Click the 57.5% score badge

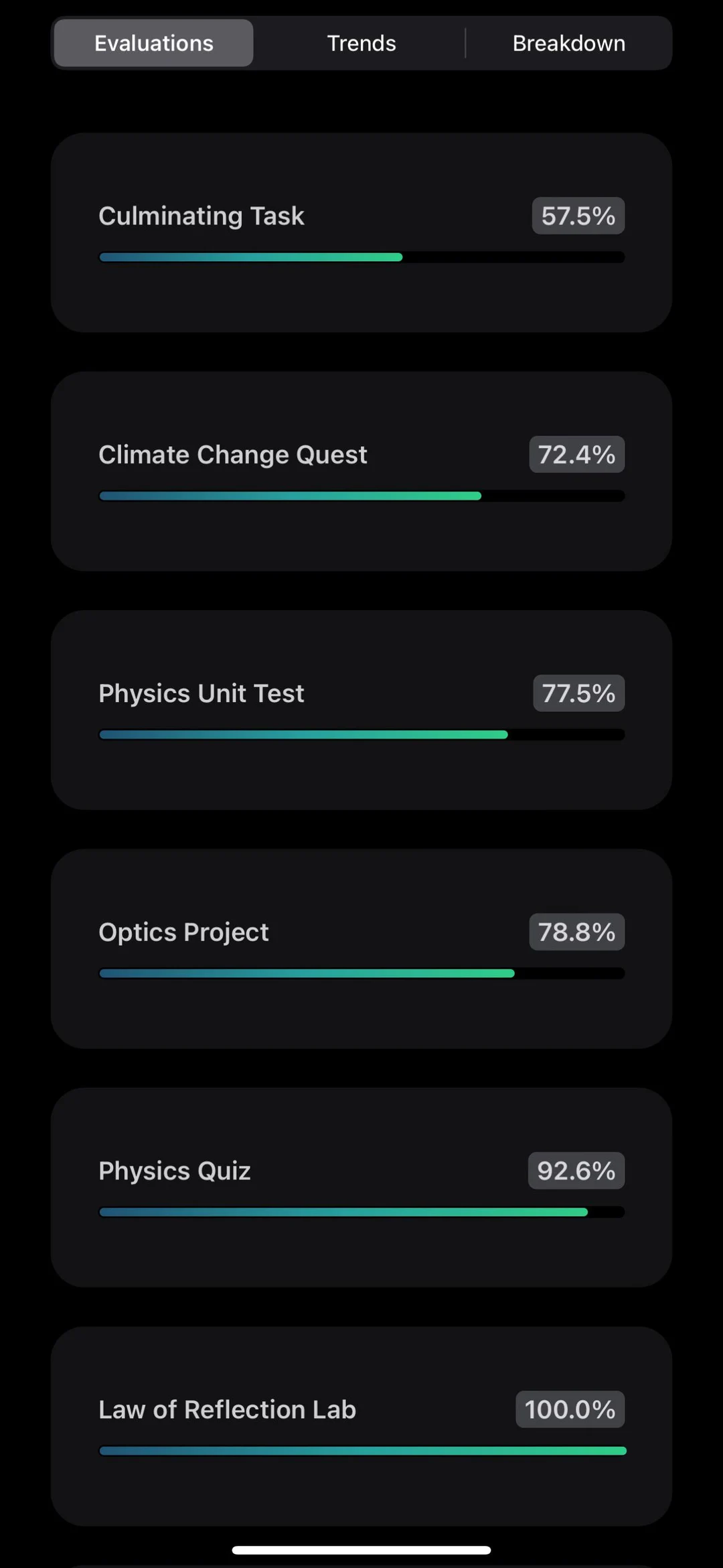point(578,216)
